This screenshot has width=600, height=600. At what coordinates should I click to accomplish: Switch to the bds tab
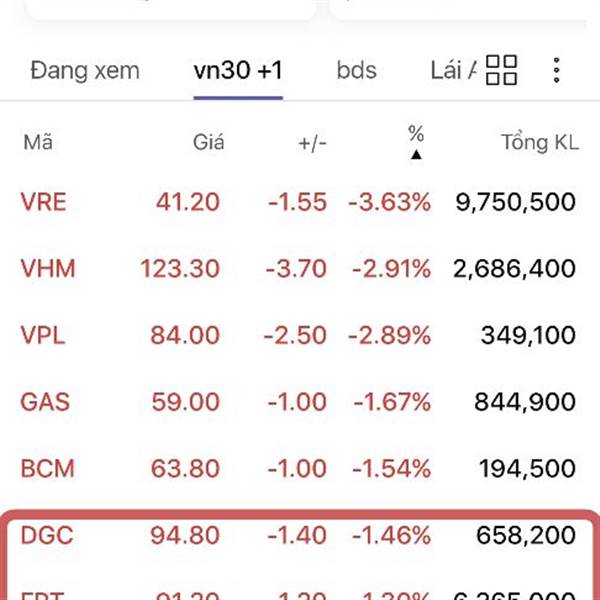click(x=356, y=71)
